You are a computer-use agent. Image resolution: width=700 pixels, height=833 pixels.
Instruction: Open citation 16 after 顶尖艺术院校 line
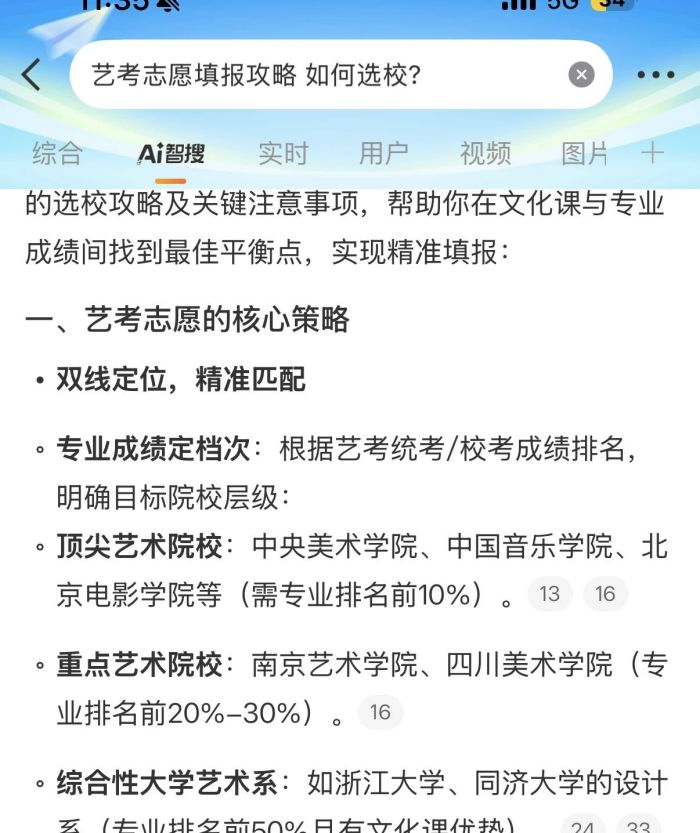click(x=605, y=594)
